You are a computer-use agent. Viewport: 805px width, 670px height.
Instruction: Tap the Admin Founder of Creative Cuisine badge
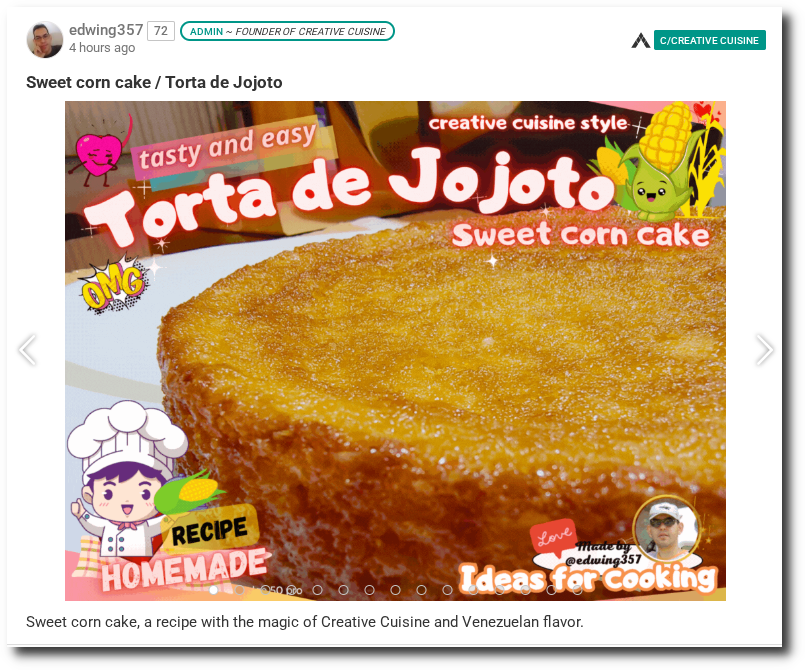287,31
